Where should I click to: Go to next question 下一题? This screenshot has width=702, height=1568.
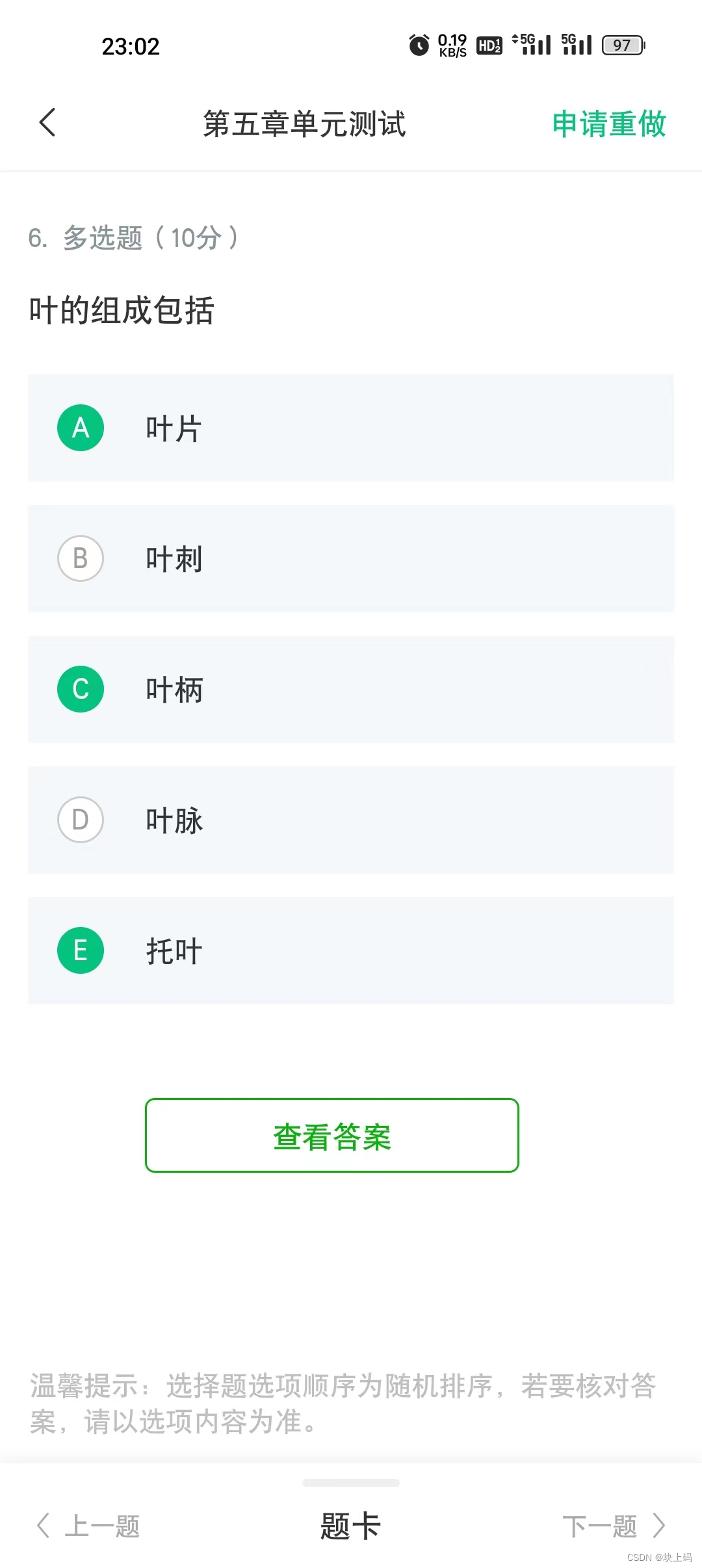(614, 1526)
